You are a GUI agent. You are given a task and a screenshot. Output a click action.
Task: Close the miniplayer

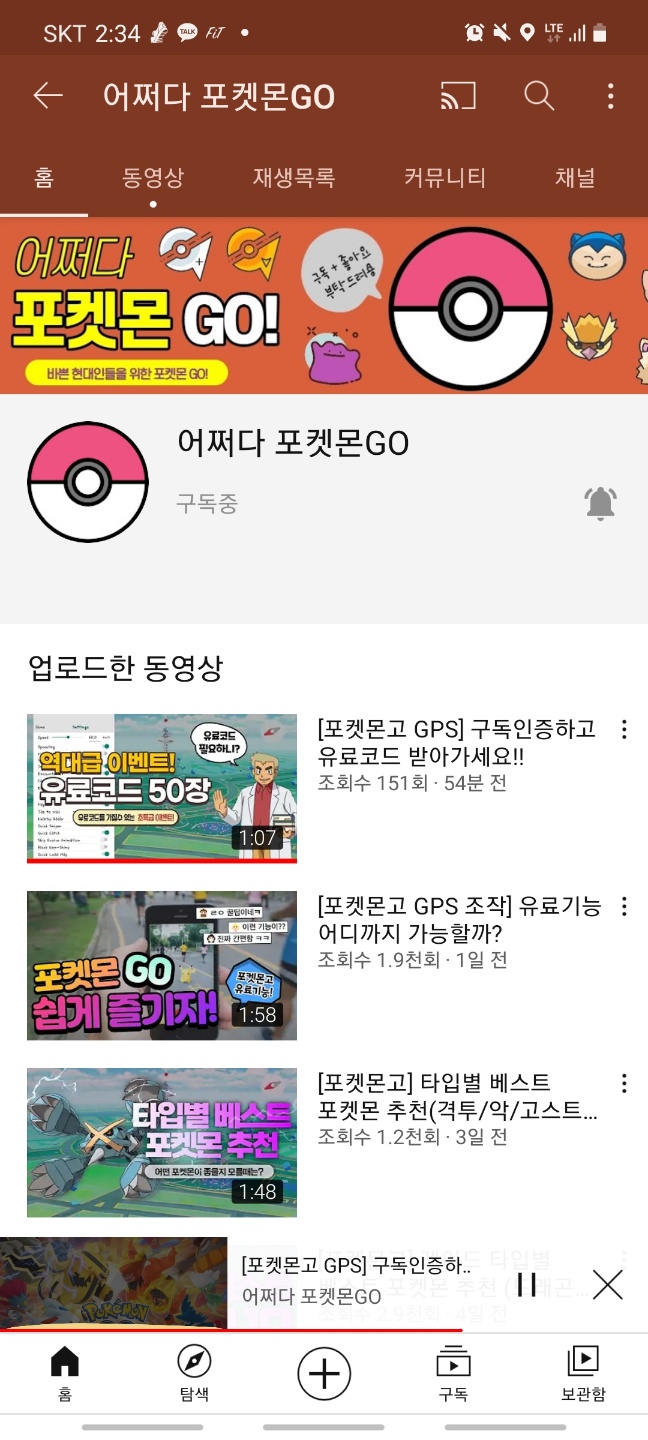[607, 1285]
